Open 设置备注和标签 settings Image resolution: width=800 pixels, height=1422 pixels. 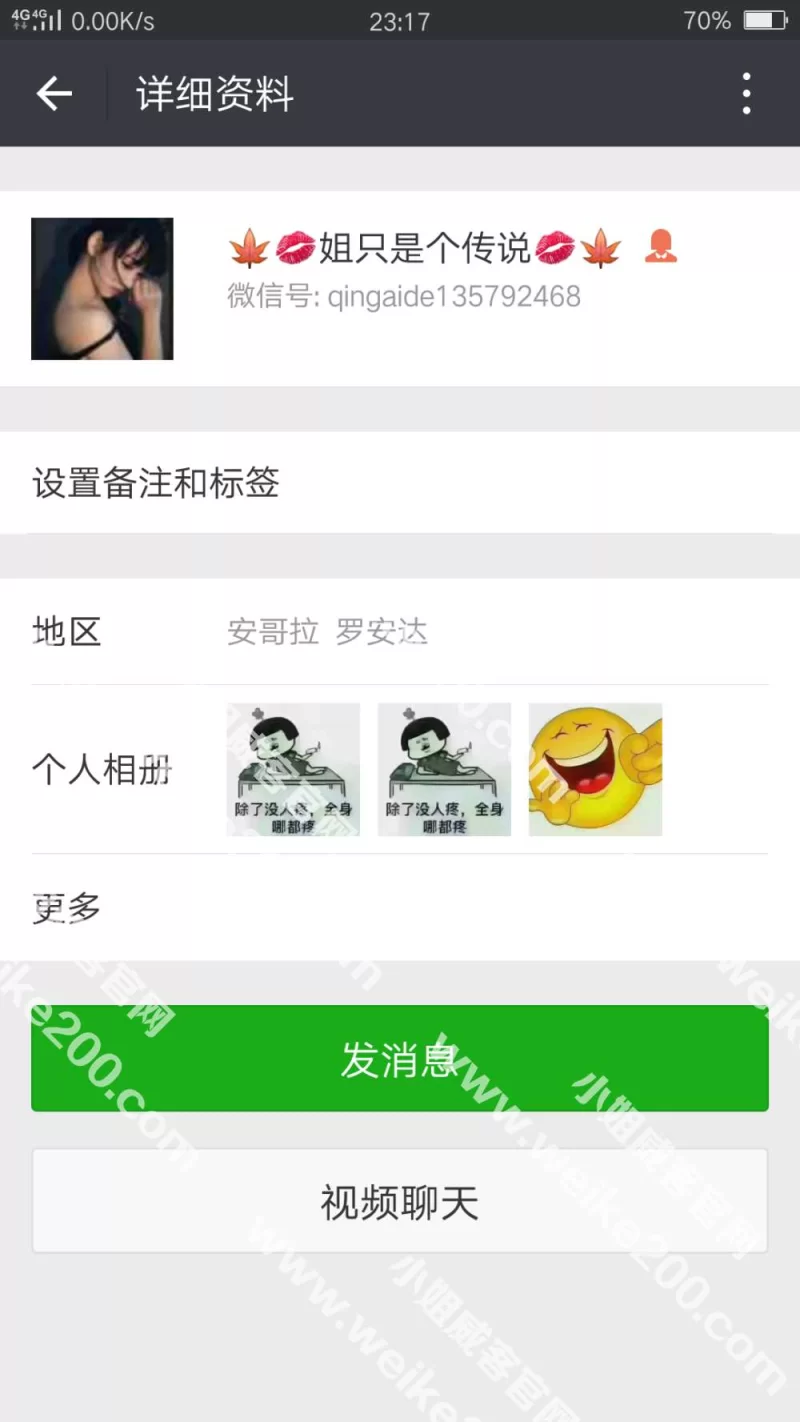point(400,483)
